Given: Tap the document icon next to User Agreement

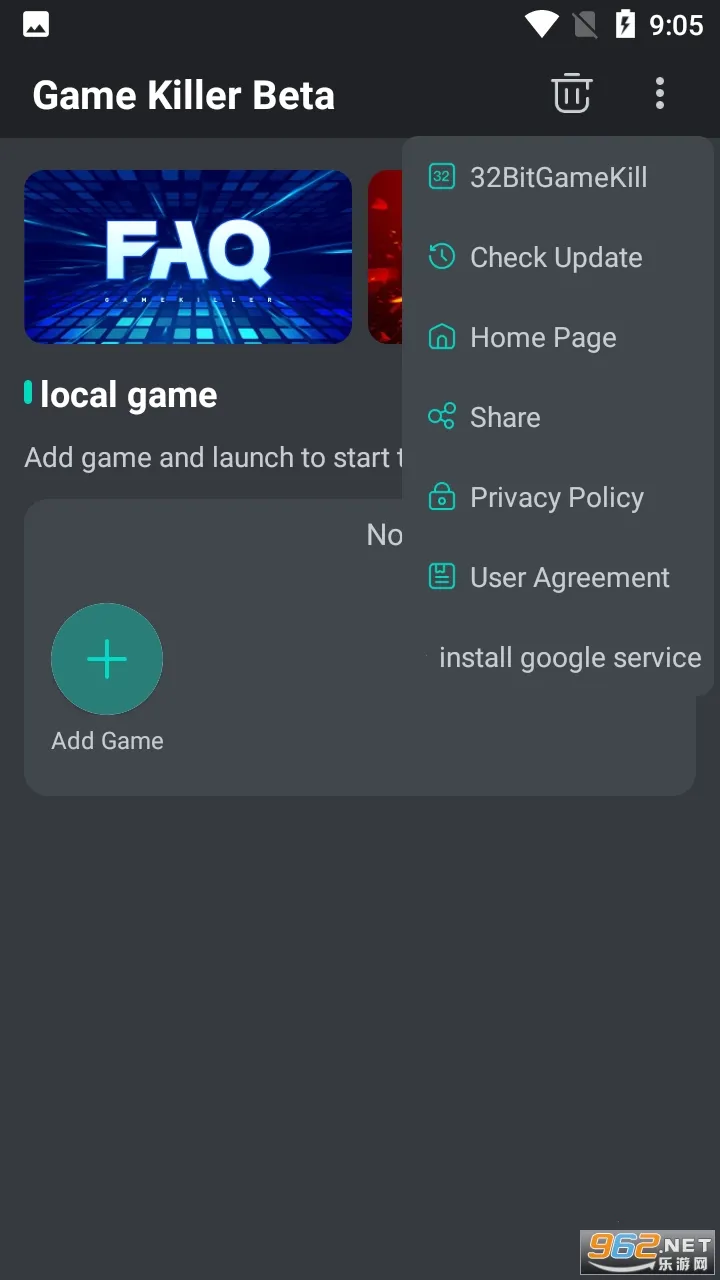Looking at the screenshot, I should pyautogui.click(x=441, y=577).
